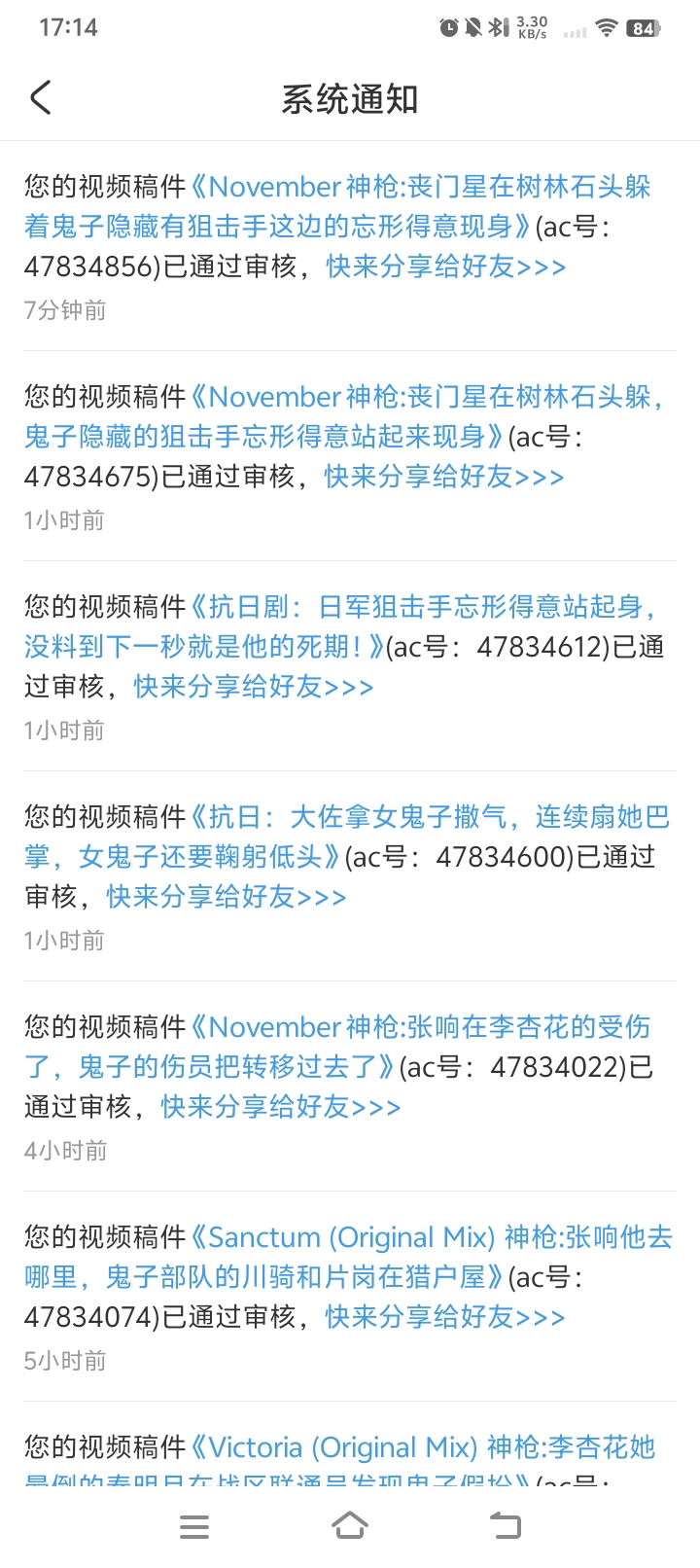Image resolution: width=700 pixels, height=1568 pixels.
Task: Open the system recent apps menu
Action: (x=194, y=1526)
